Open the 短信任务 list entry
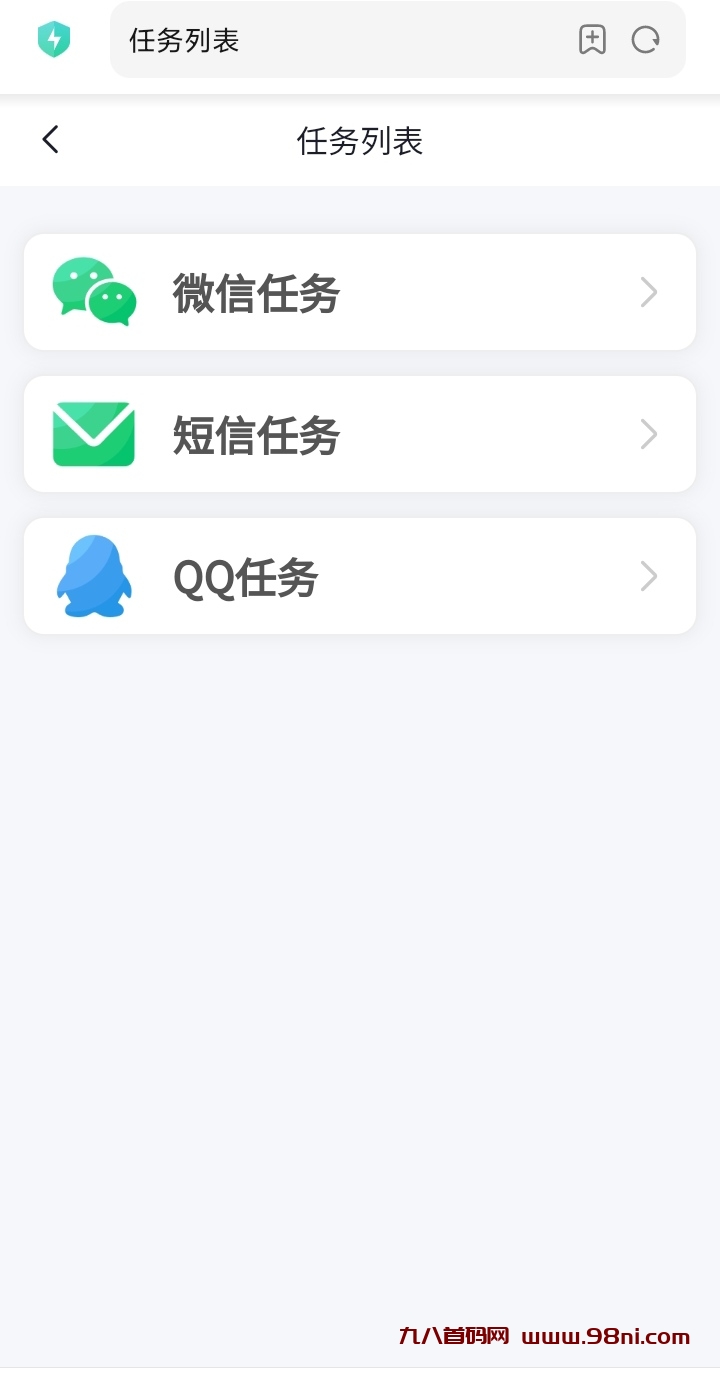The width and height of the screenshot is (720, 1374). point(360,434)
